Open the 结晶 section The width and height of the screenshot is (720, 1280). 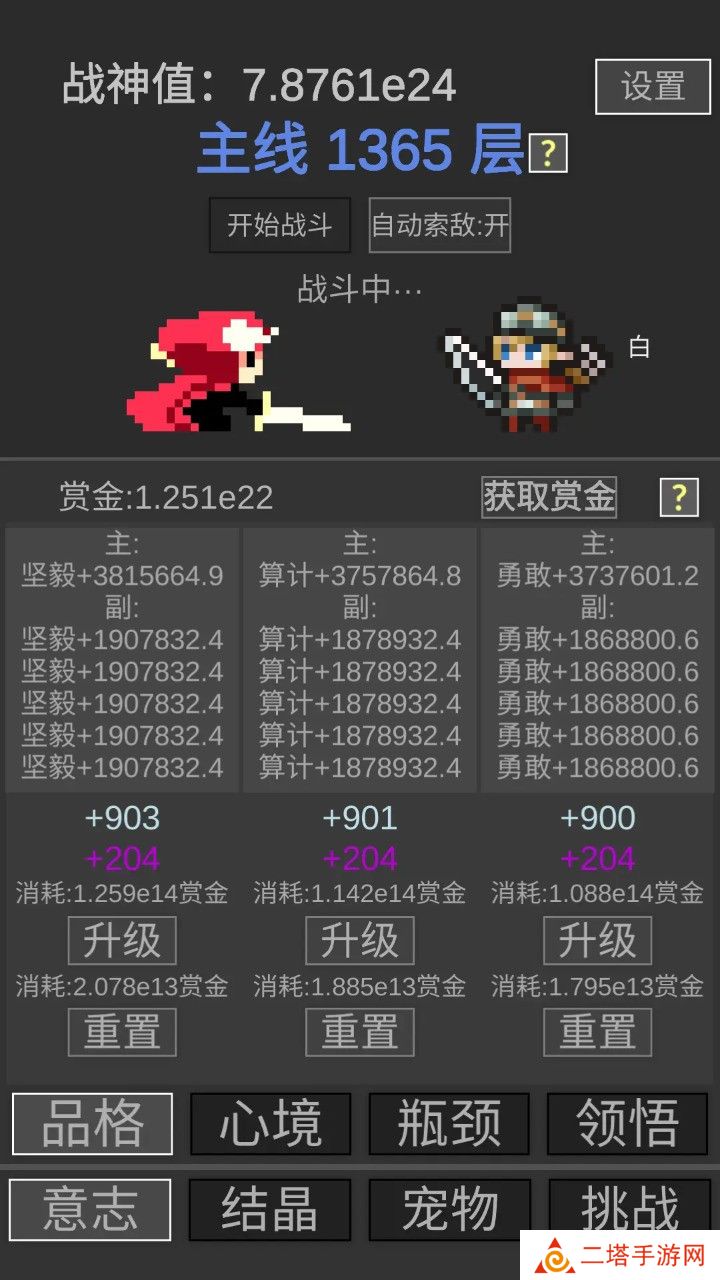(270, 1209)
